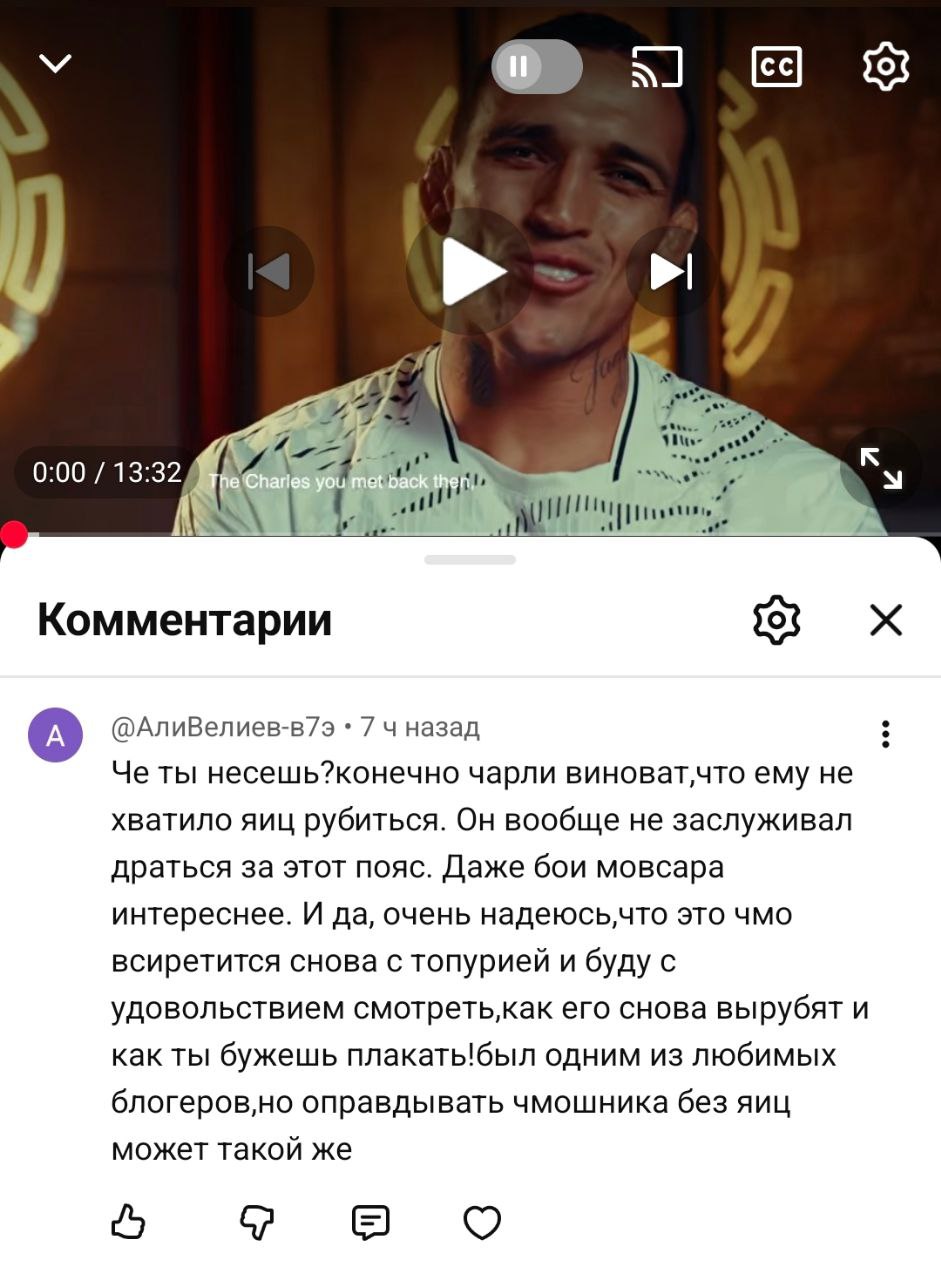Screen dimensions: 941x1280
Task: Skip to the previous video
Action: [269, 271]
